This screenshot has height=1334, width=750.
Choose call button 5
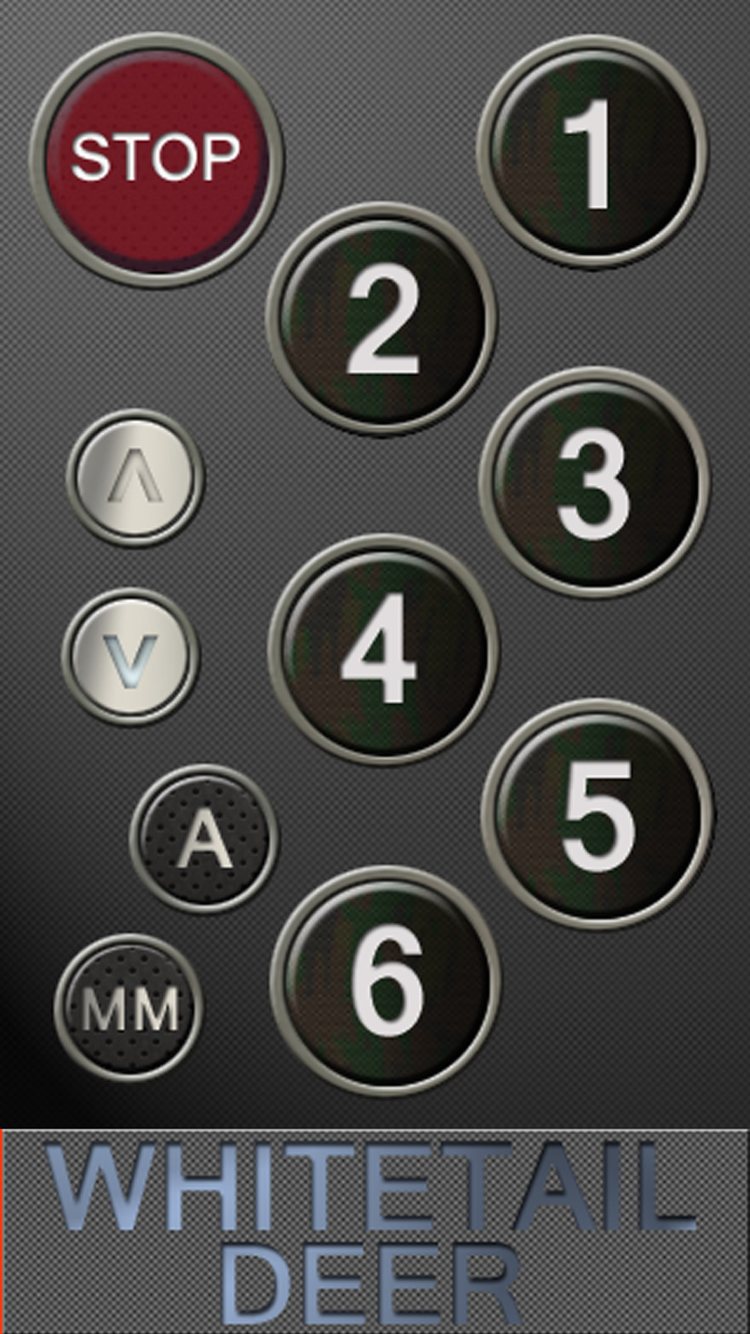click(x=598, y=814)
